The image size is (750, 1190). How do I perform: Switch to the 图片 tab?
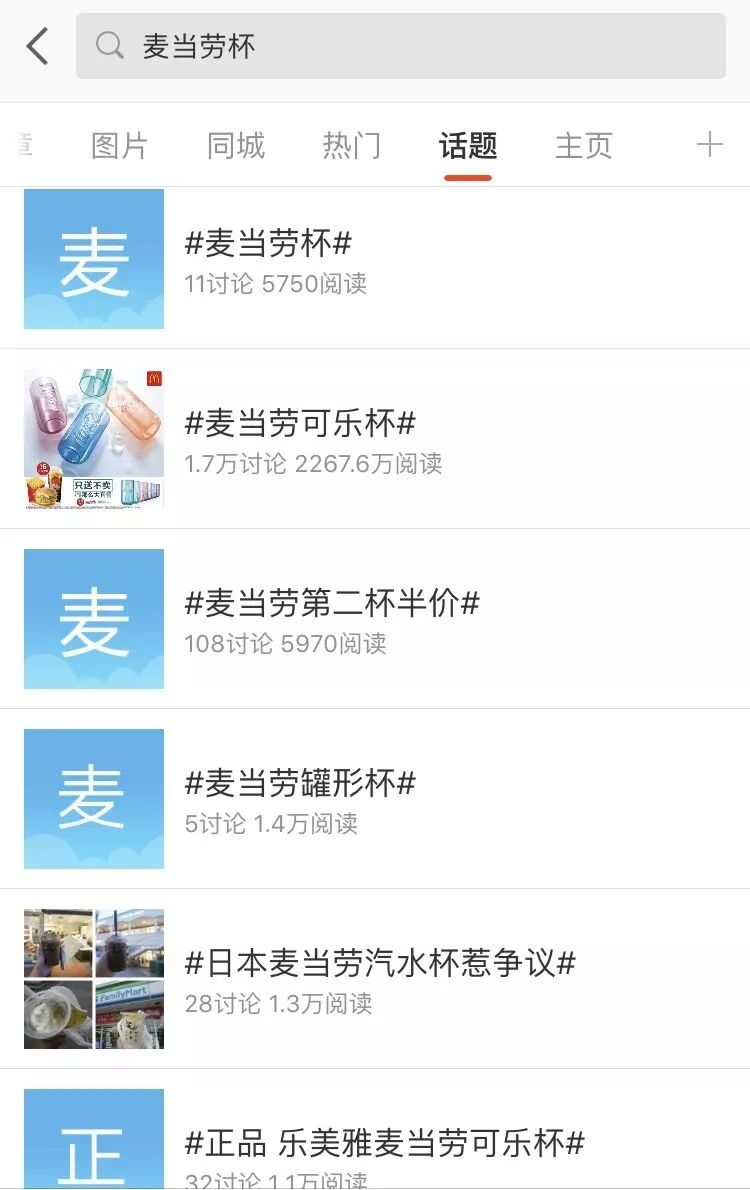[119, 146]
